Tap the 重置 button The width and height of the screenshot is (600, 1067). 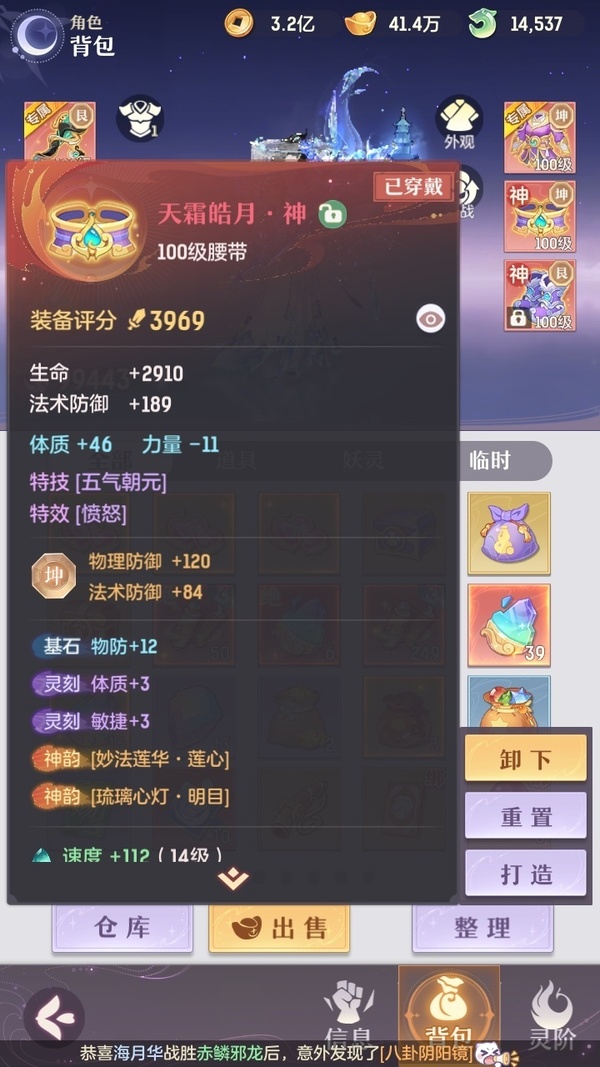(525, 815)
